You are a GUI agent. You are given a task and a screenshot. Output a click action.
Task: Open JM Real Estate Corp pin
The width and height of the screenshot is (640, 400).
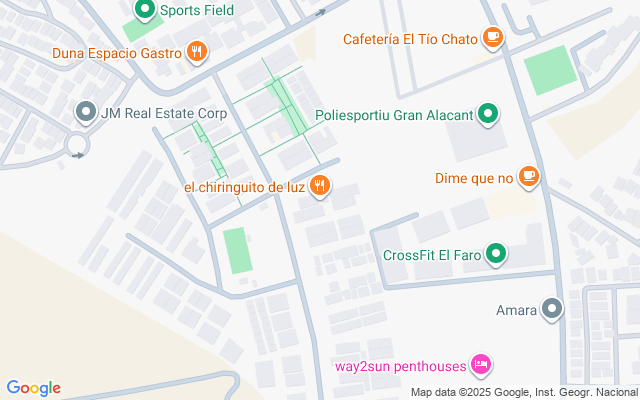(85, 113)
